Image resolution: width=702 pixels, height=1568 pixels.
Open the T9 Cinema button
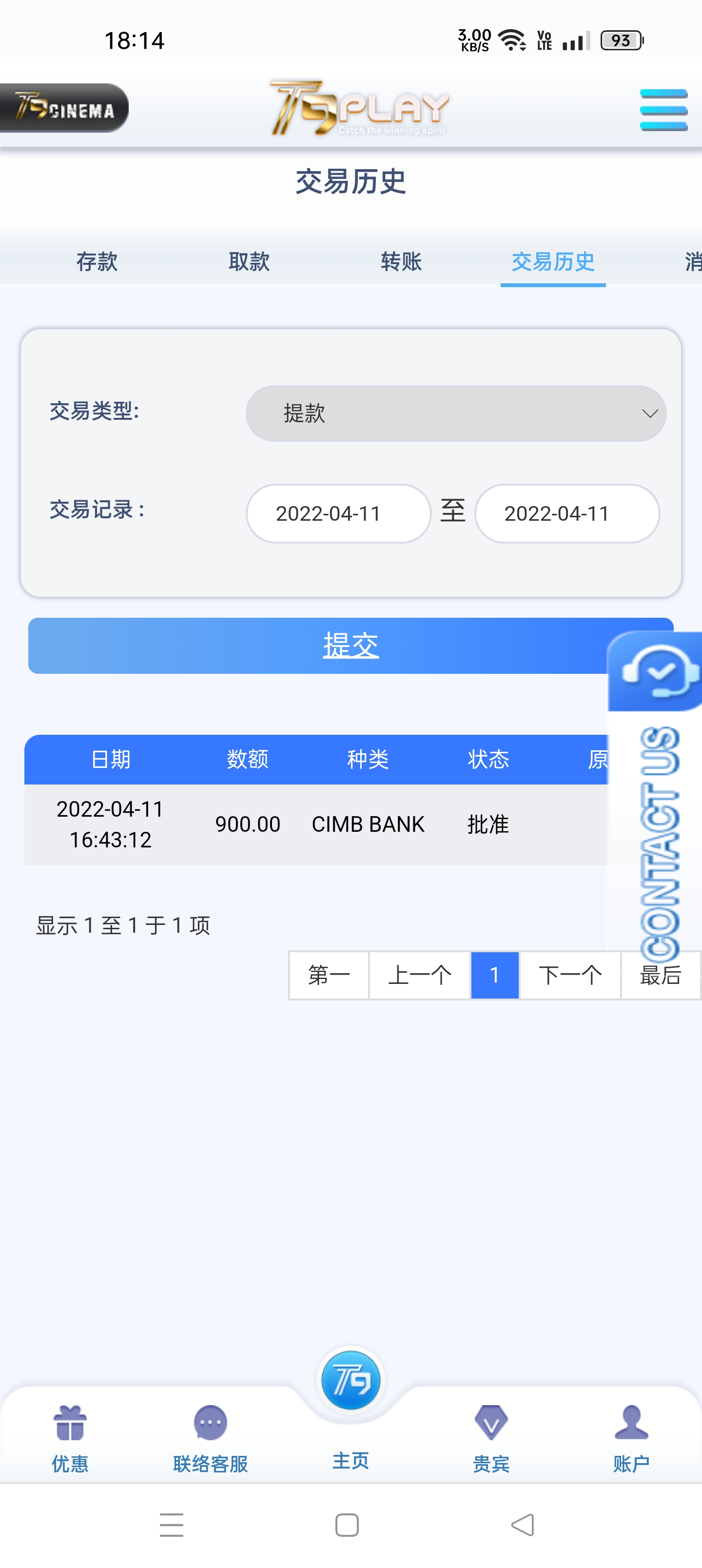pos(64,108)
